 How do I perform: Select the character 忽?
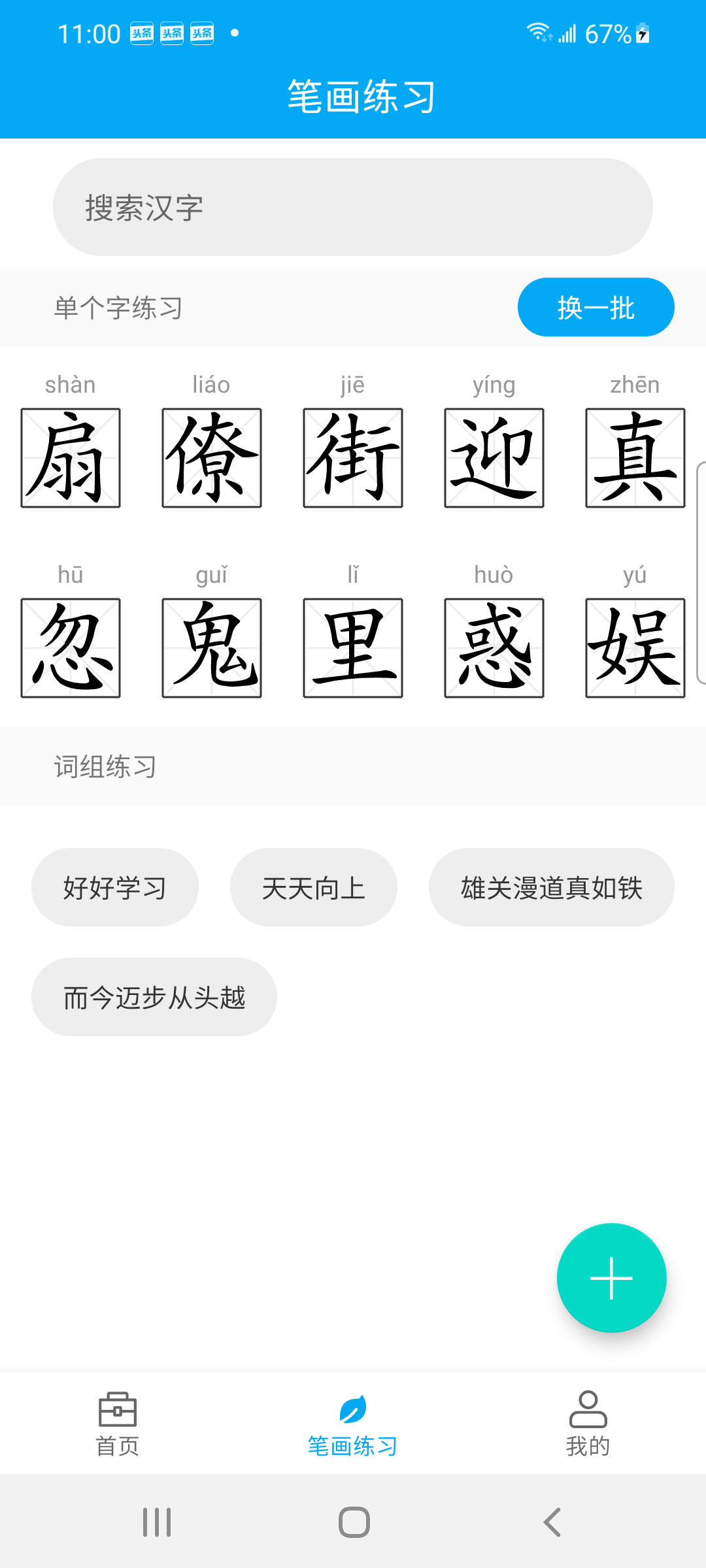pos(71,647)
